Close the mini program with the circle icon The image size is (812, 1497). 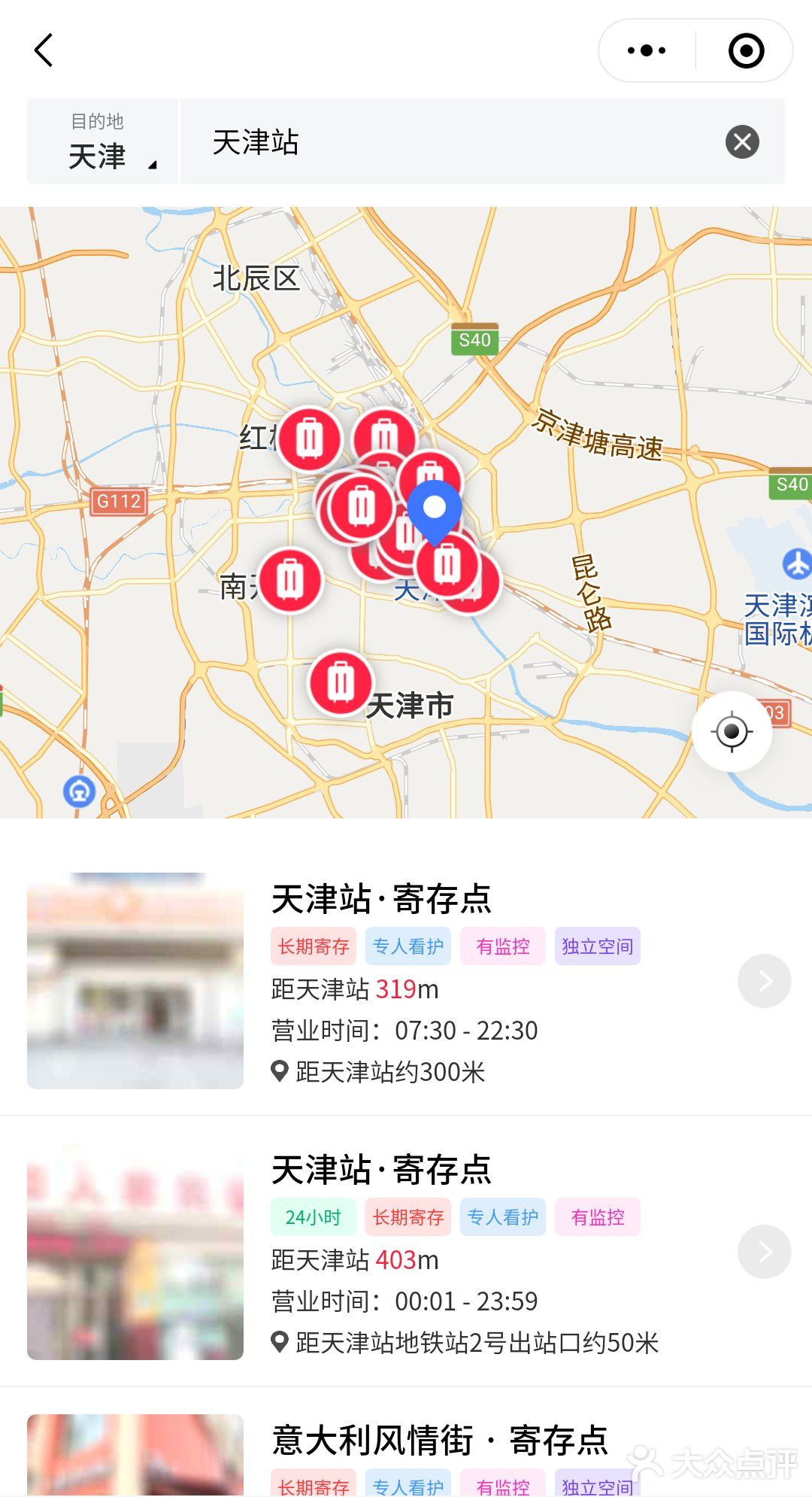[746, 50]
